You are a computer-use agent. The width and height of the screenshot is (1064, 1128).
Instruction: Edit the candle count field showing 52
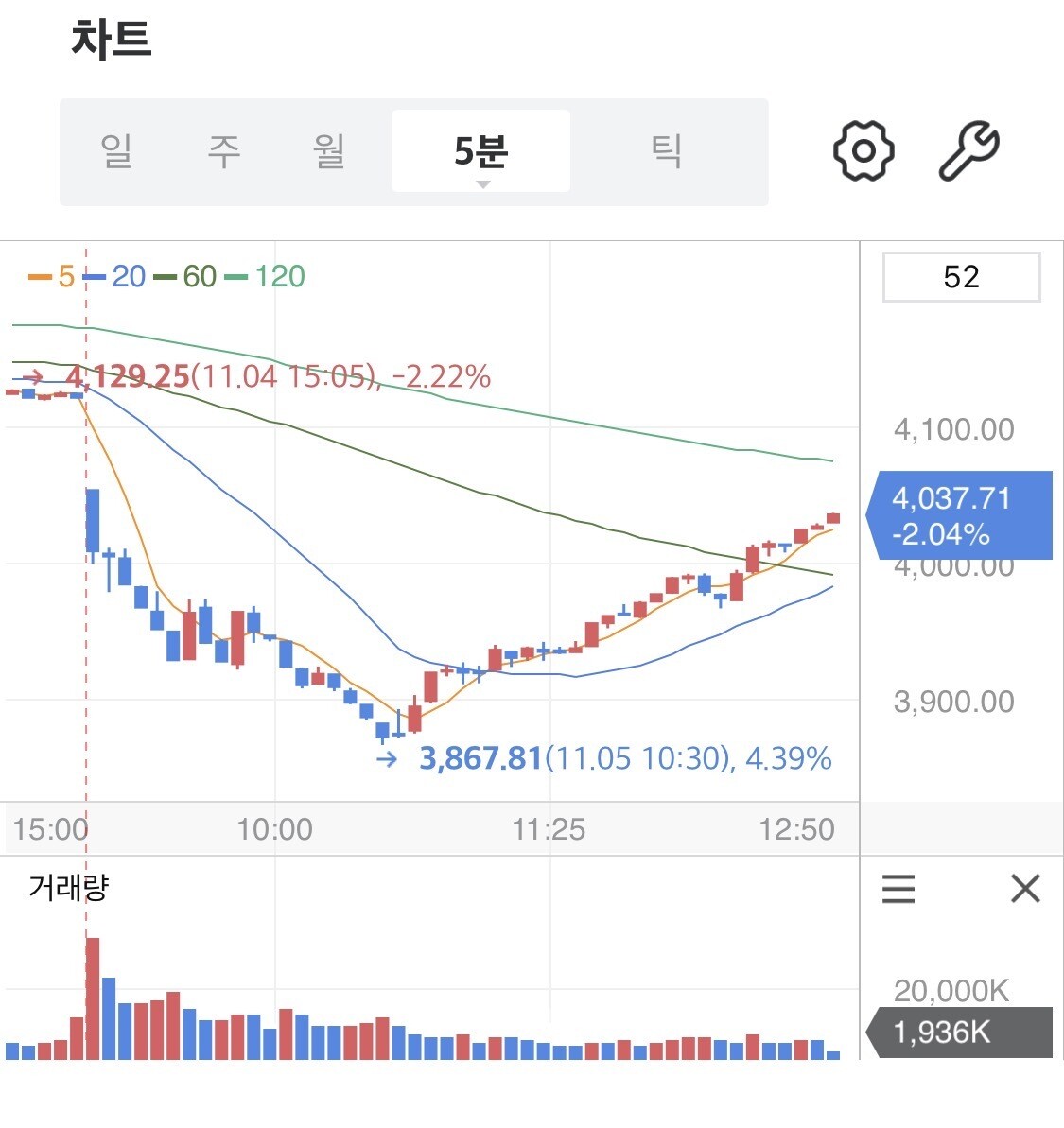coord(961,277)
